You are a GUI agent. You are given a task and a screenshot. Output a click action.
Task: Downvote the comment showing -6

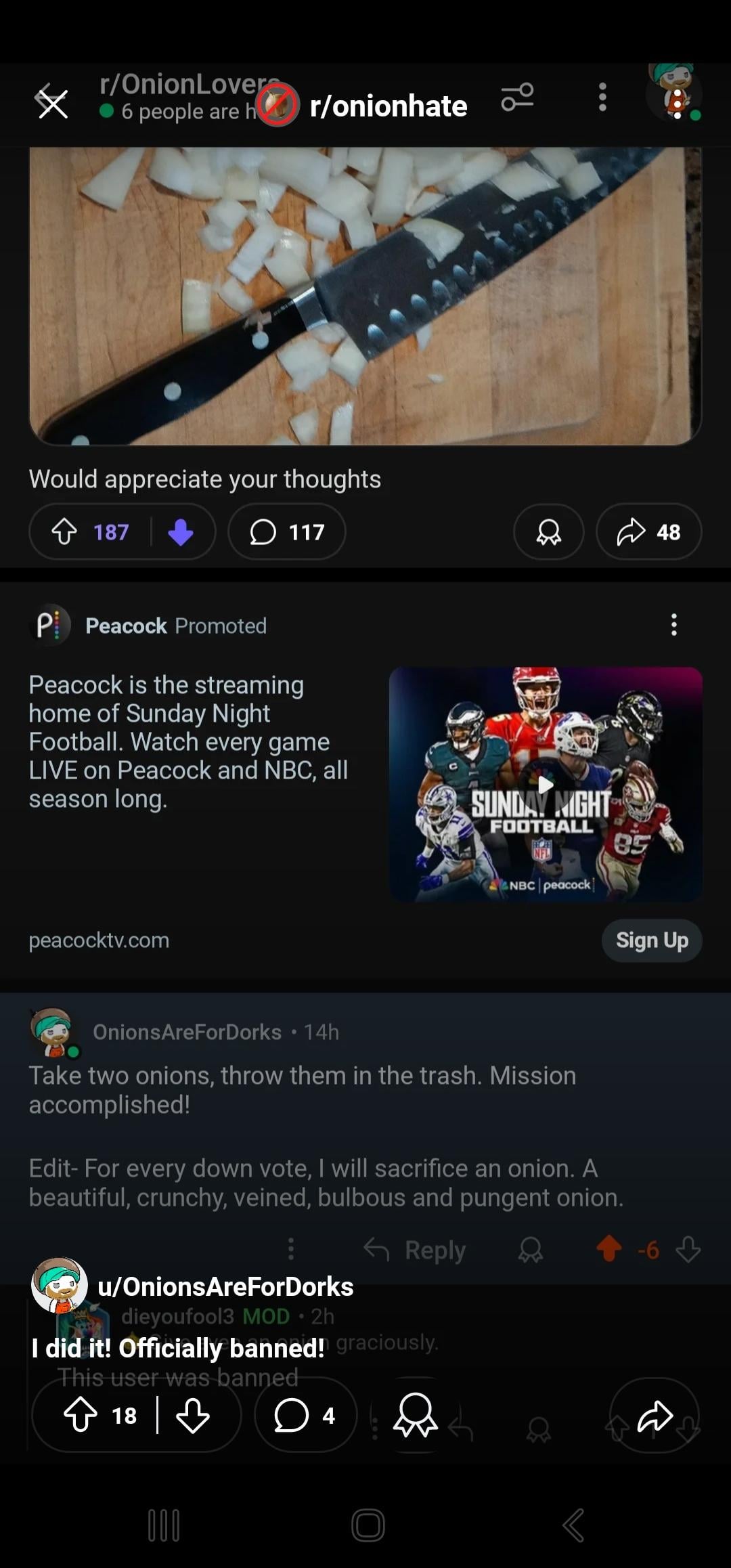coord(688,1250)
